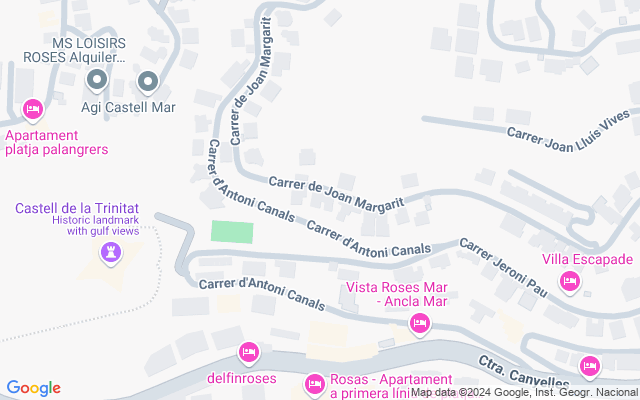Select the Agi Castell Mar pin
This screenshot has height=400, width=640.
(x=148, y=81)
